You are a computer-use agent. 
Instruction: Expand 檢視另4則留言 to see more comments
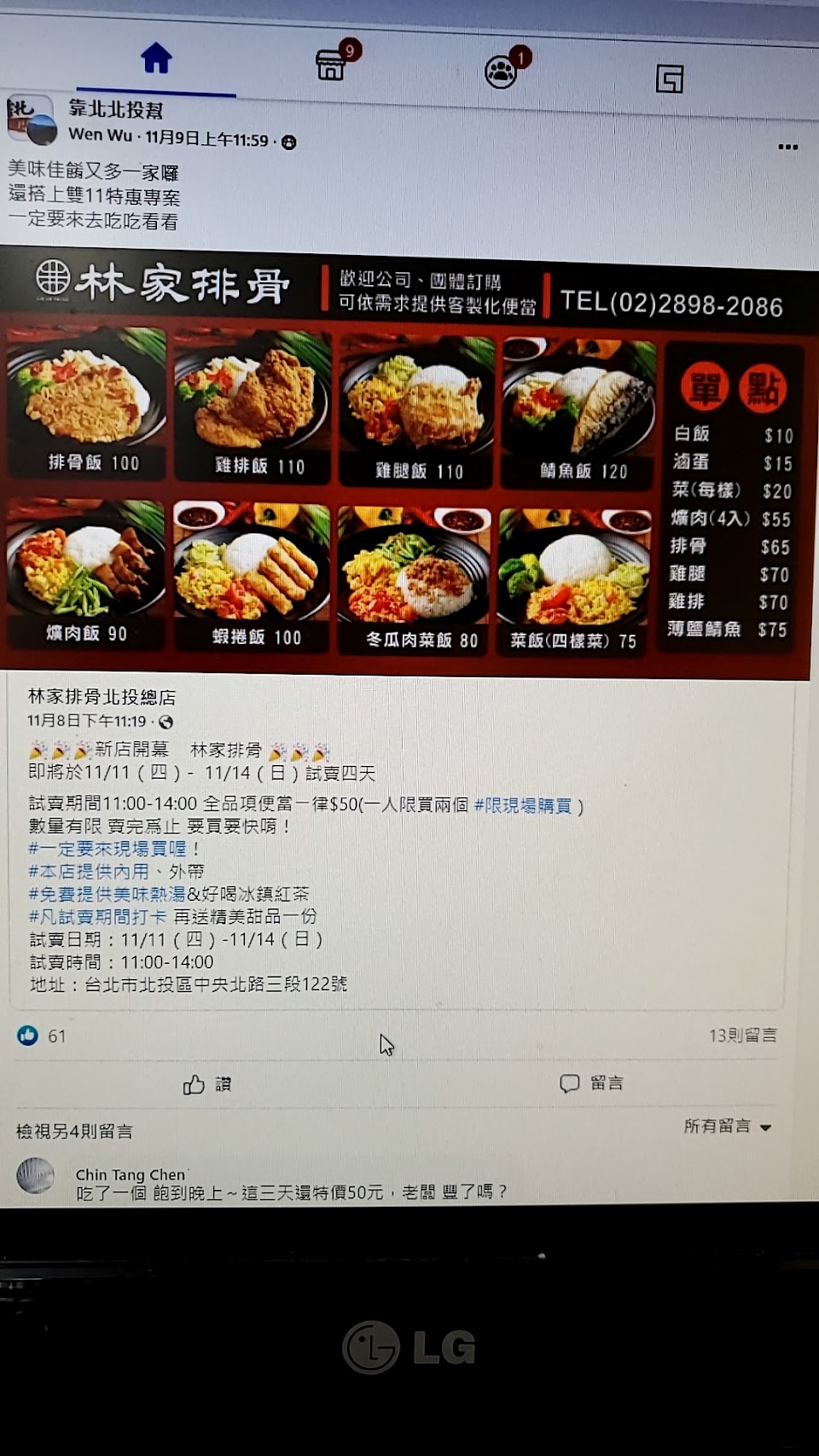(x=74, y=1131)
